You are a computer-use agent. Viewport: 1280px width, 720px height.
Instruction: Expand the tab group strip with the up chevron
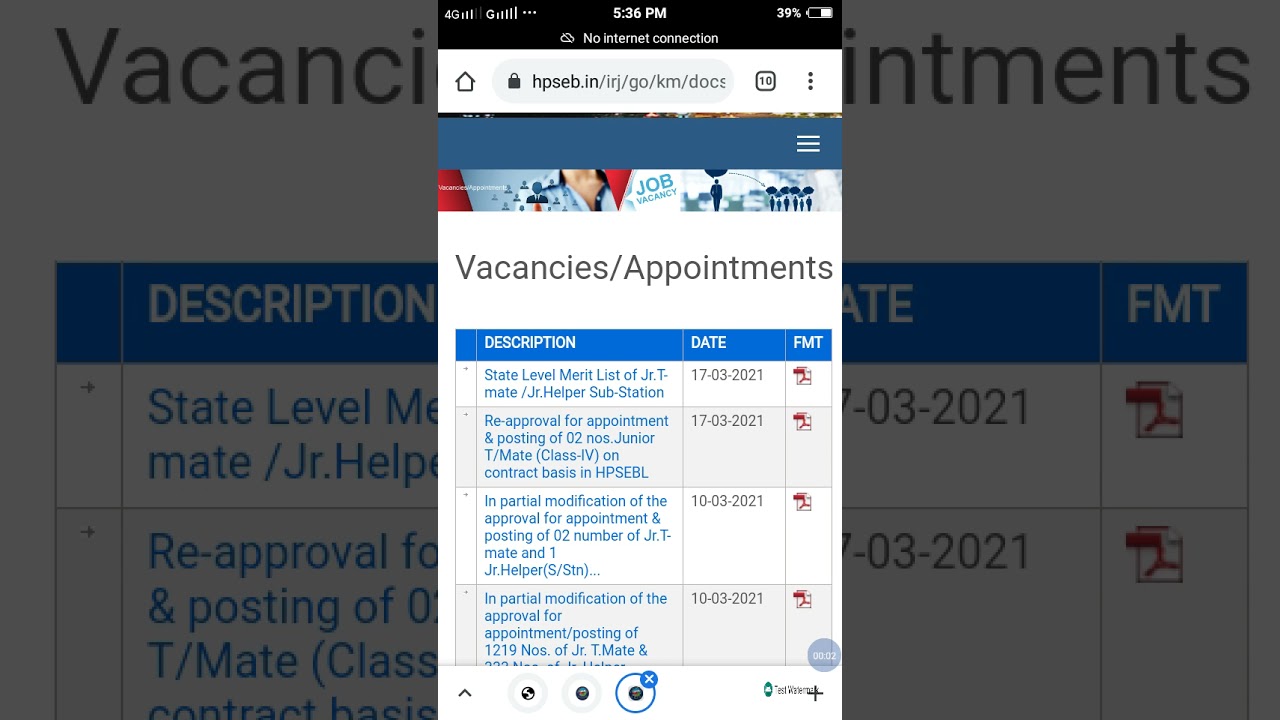pos(464,693)
